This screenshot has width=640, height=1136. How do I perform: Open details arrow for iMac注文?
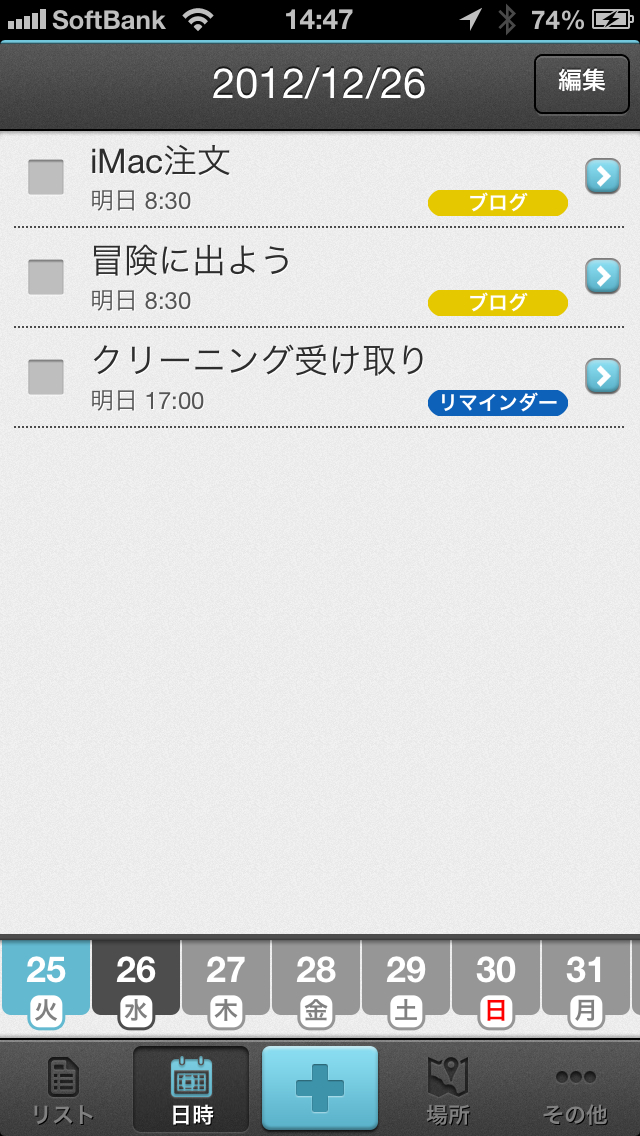[602, 176]
